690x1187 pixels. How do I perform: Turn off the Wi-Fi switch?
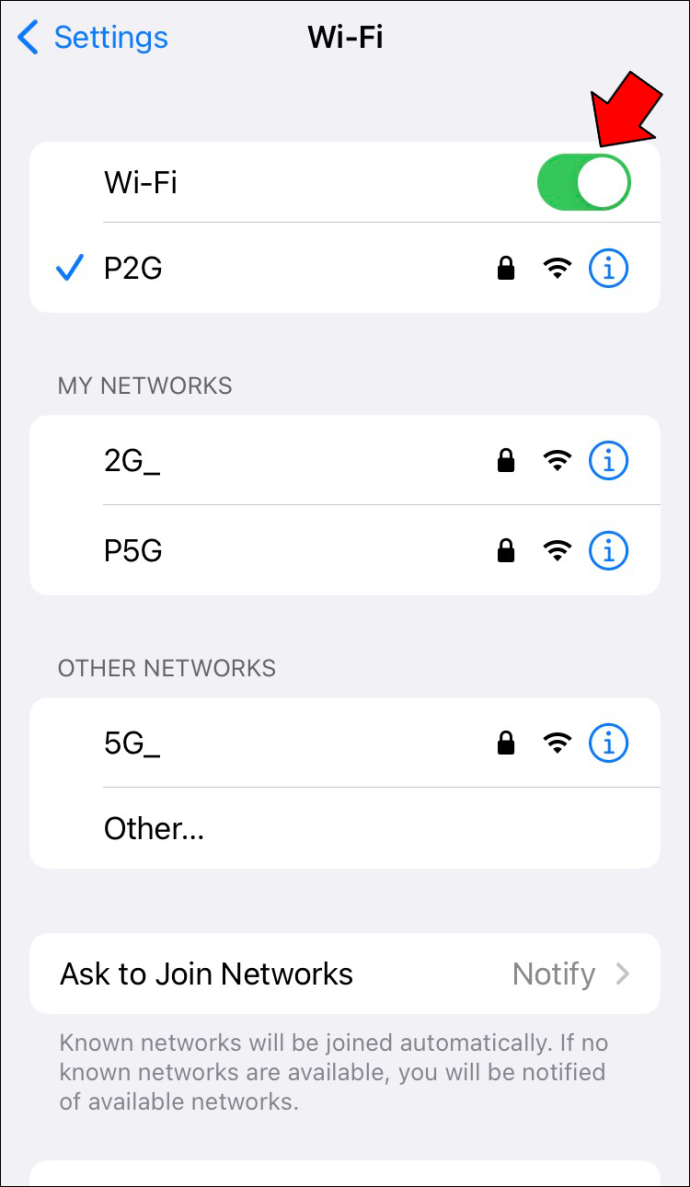[584, 183]
